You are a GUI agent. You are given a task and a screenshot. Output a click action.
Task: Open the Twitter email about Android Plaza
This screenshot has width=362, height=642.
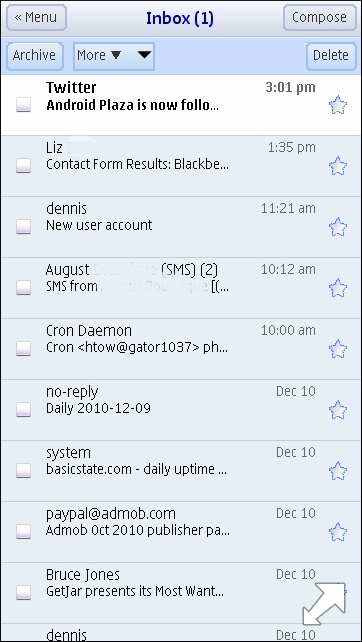pyautogui.click(x=181, y=105)
